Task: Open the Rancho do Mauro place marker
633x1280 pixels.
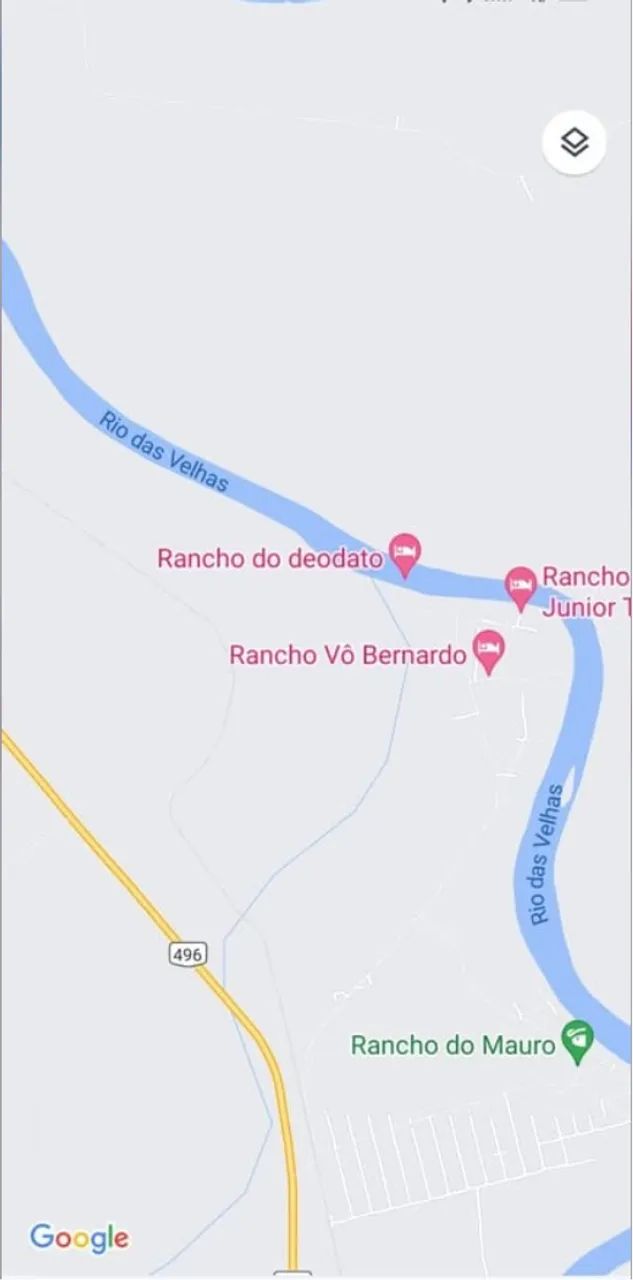Action: coord(577,1043)
